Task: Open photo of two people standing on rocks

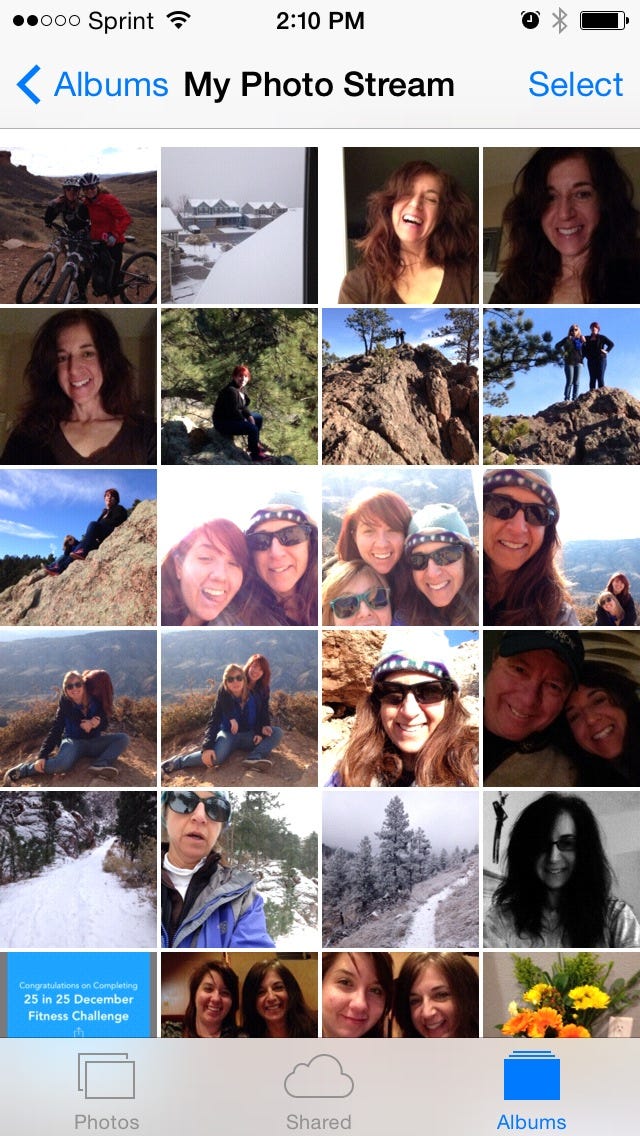Action: (x=561, y=386)
